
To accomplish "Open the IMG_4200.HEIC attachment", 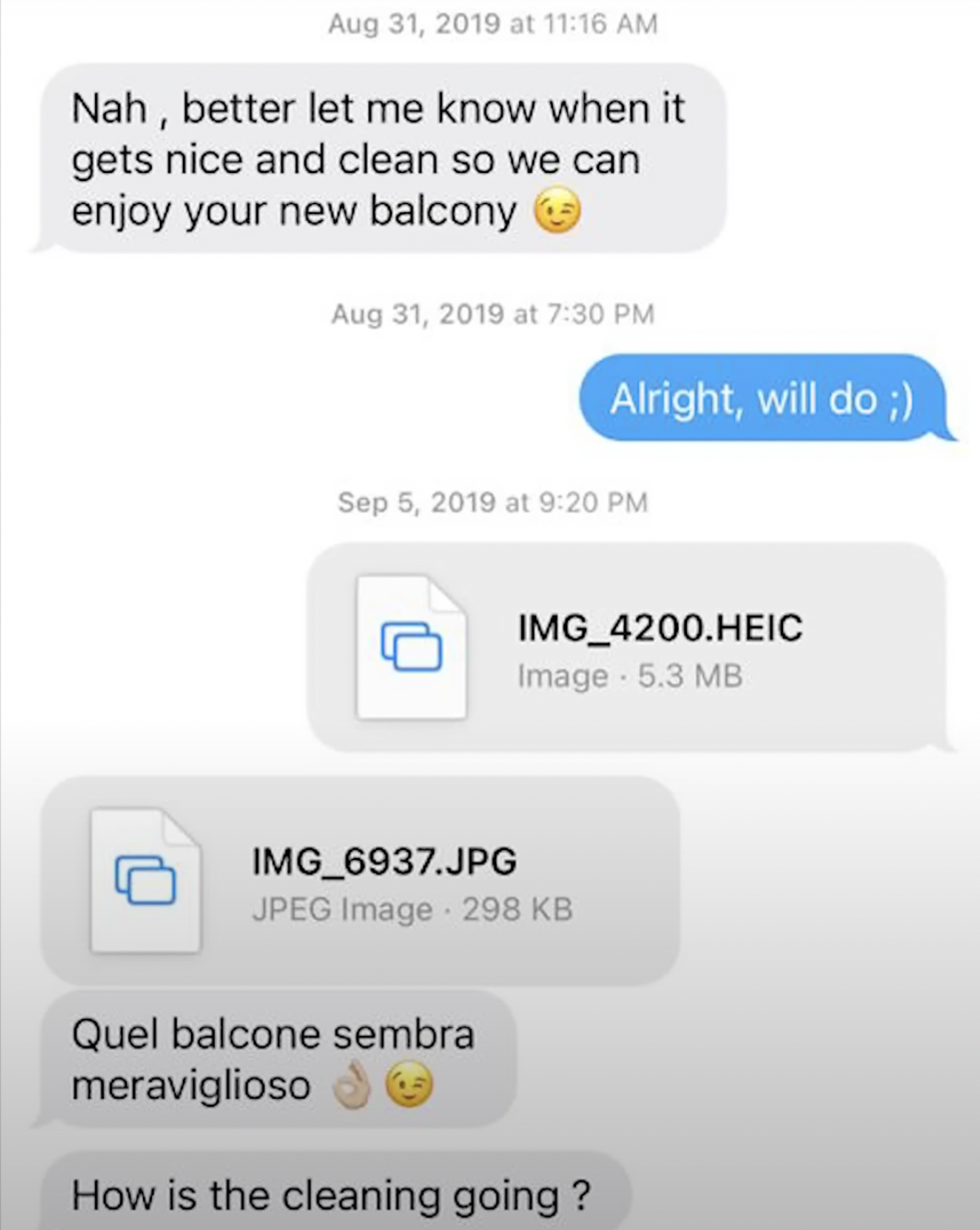I will tap(625, 648).
